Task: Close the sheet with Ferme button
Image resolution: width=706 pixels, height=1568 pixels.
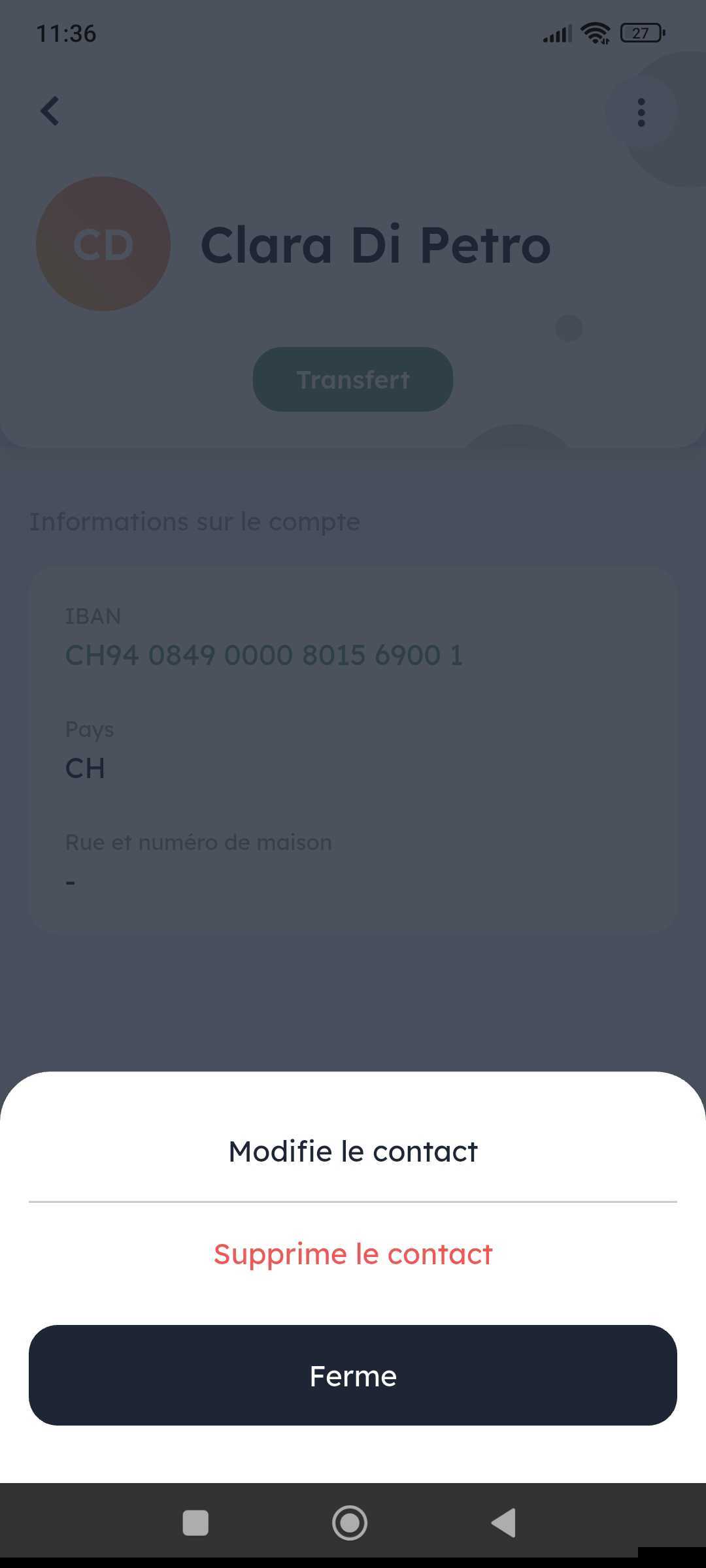Action: (353, 1376)
